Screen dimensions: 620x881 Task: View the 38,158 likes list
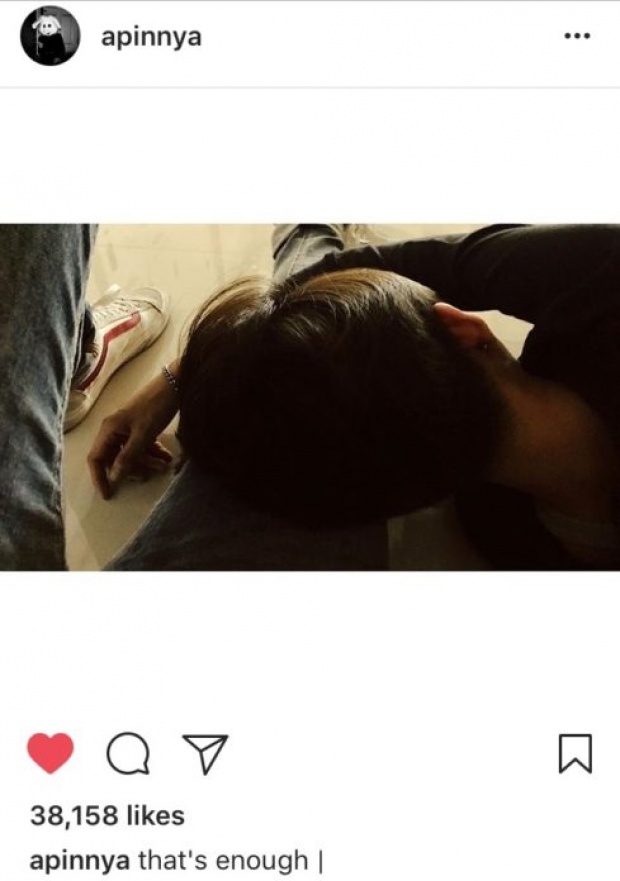coord(107,816)
